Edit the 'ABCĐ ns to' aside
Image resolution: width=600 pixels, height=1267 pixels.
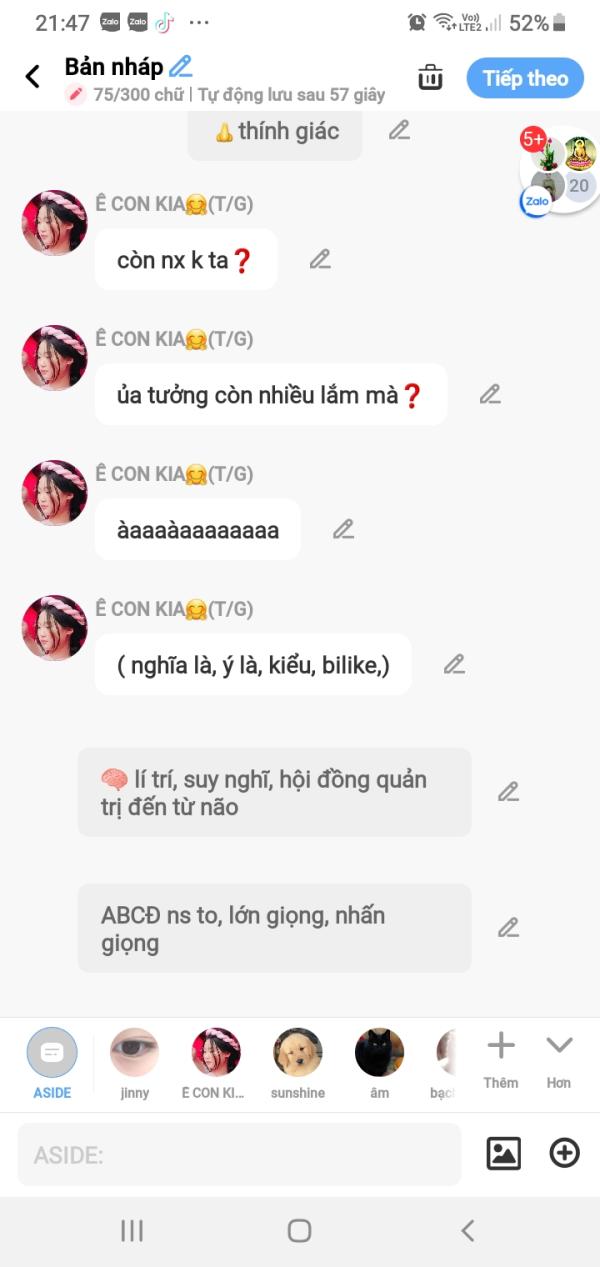pyautogui.click(x=508, y=927)
